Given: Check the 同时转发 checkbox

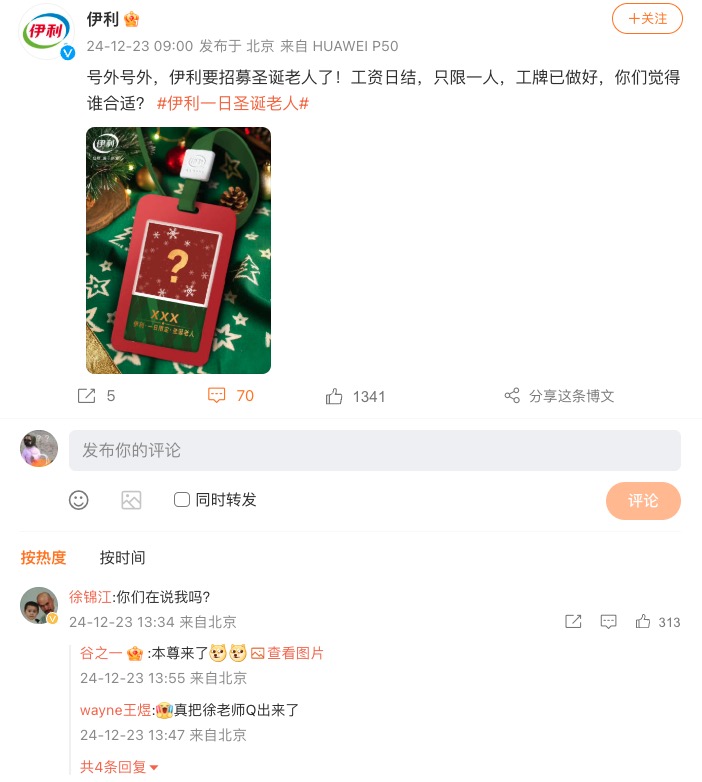Looking at the screenshot, I should tap(182, 500).
